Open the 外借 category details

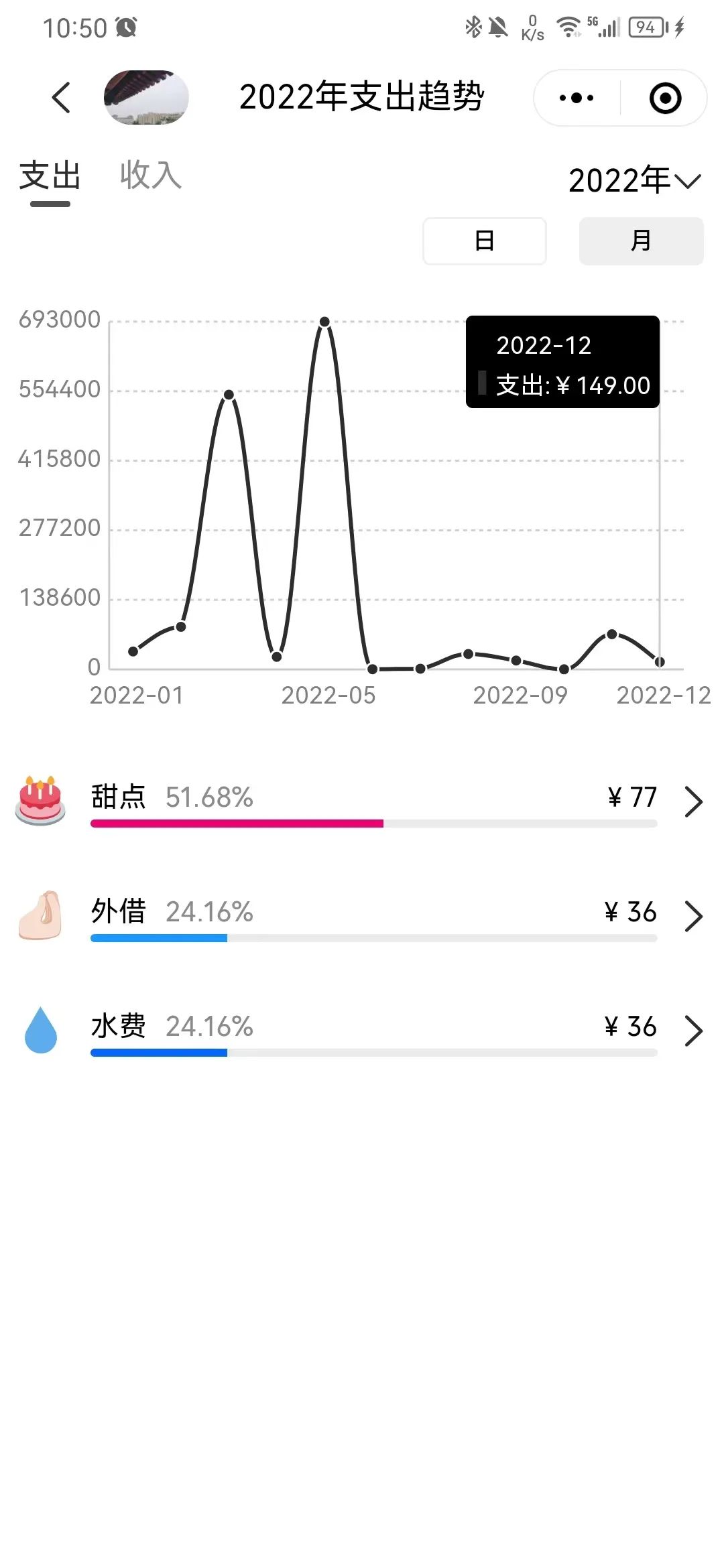(x=362, y=915)
